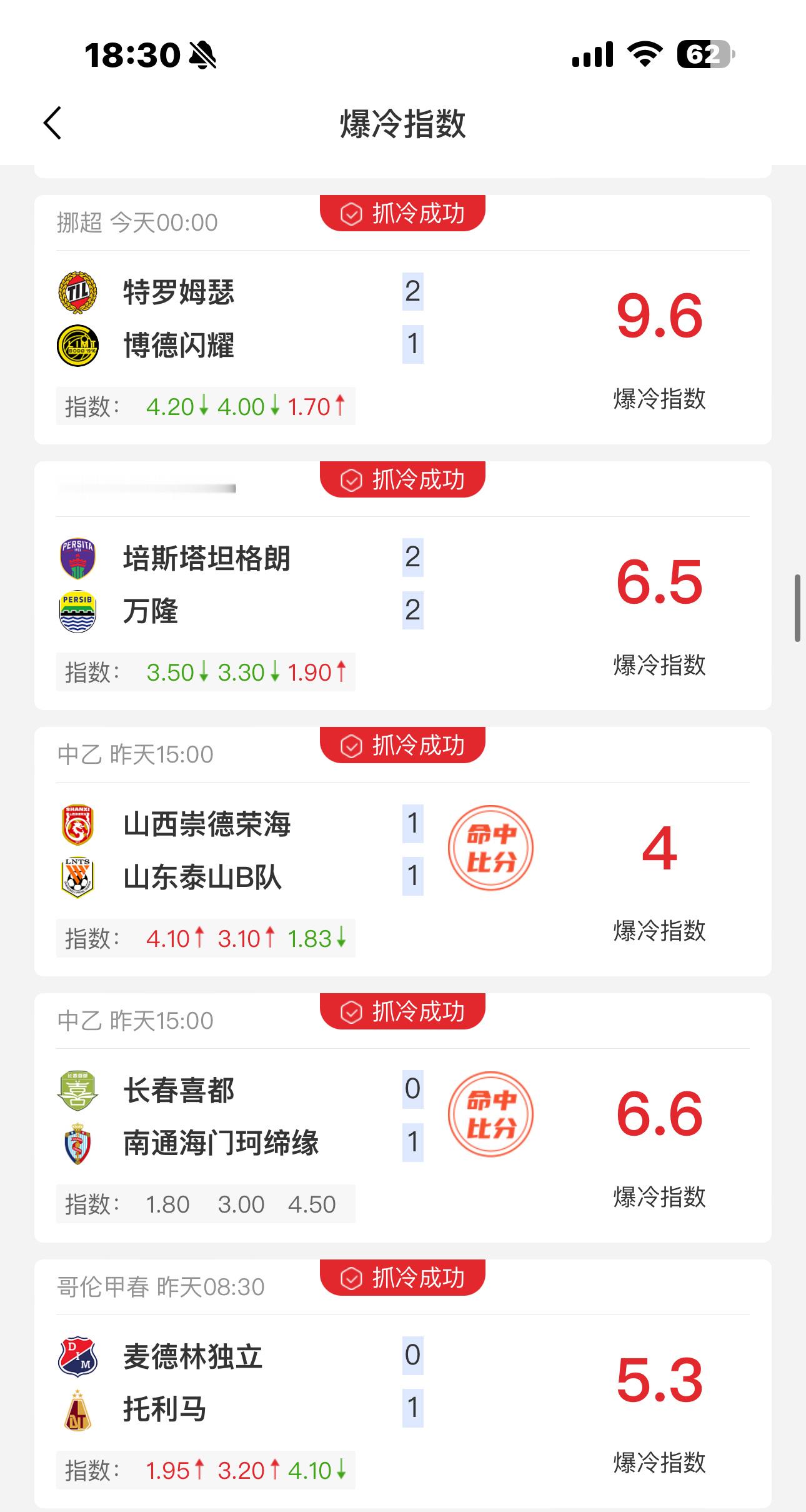The width and height of the screenshot is (806, 1512).
Task: View the 山西崇德荣海 vs 山东泰山B队 match
Action: click(402, 851)
